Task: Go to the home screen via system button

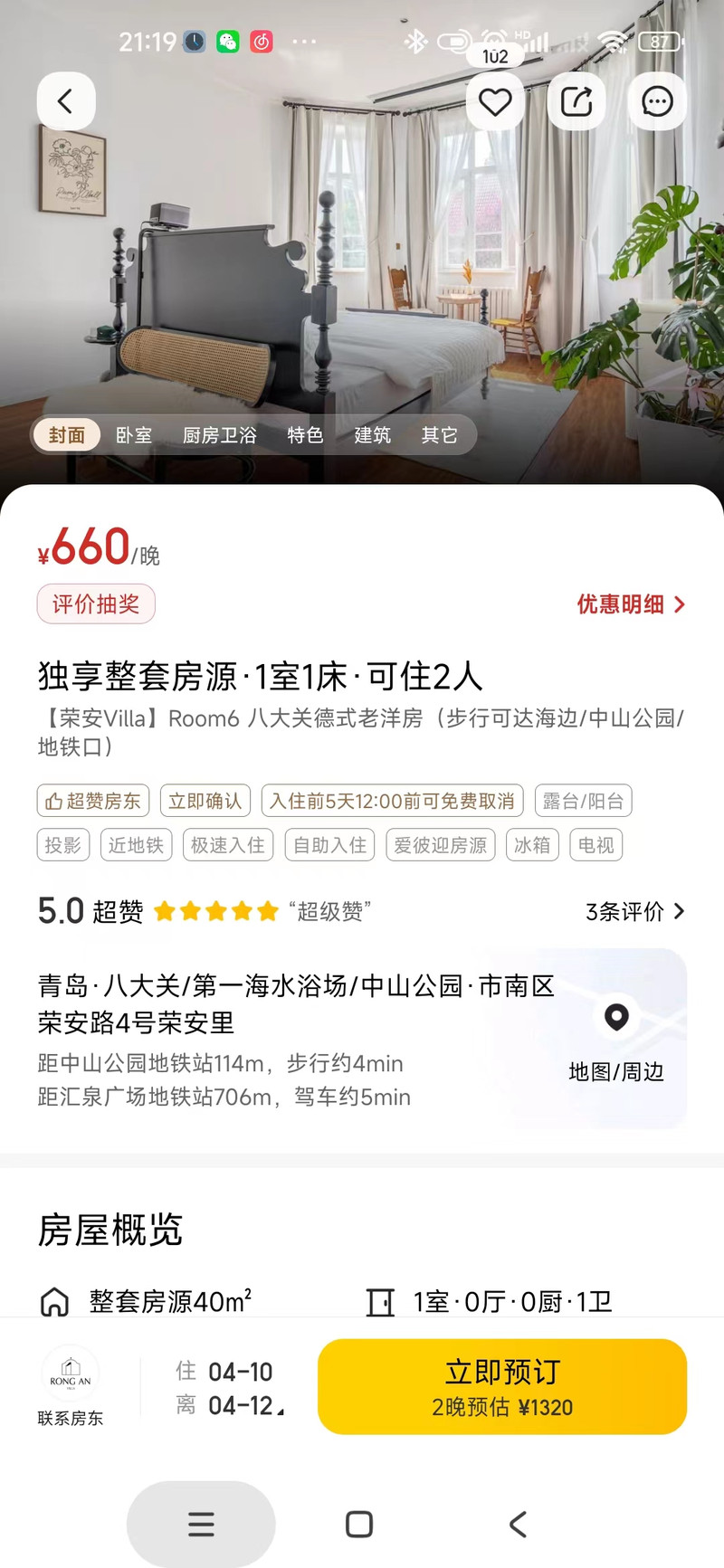Action: 359,1525
